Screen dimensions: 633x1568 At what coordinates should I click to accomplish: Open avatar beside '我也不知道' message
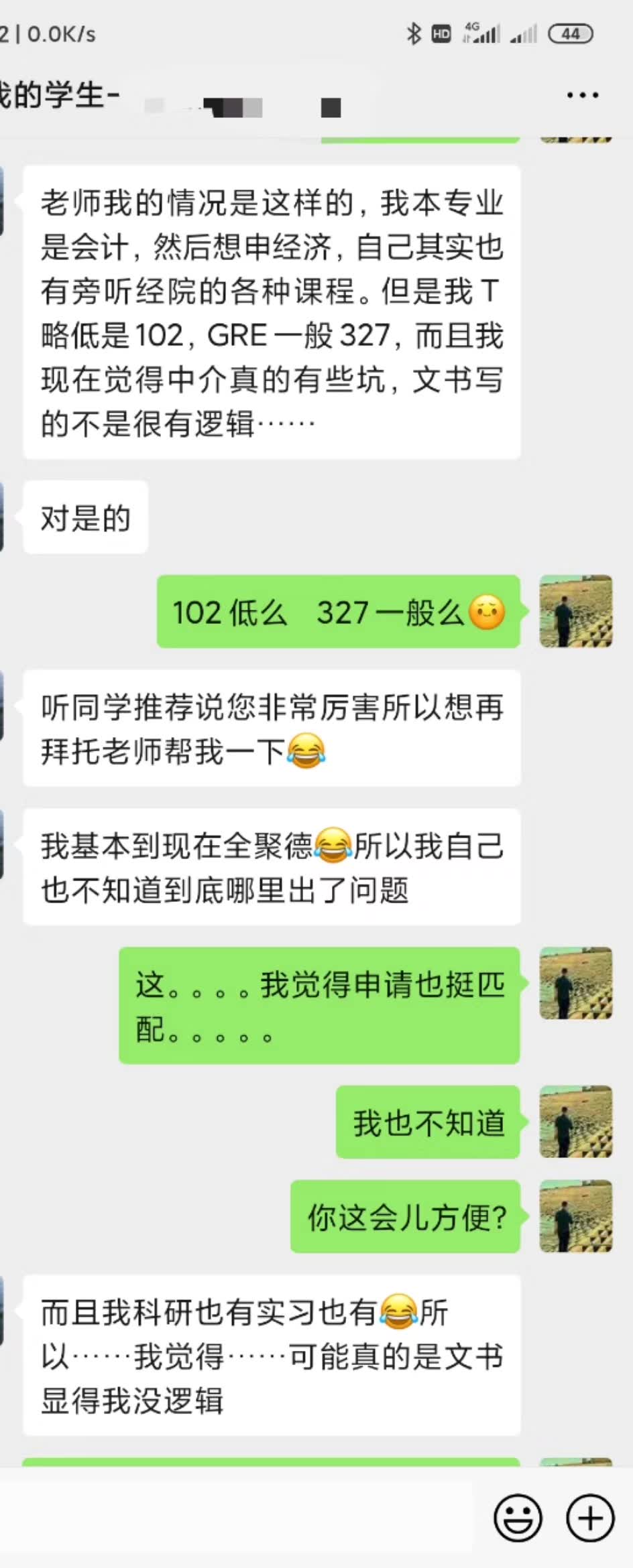pyautogui.click(x=576, y=1122)
